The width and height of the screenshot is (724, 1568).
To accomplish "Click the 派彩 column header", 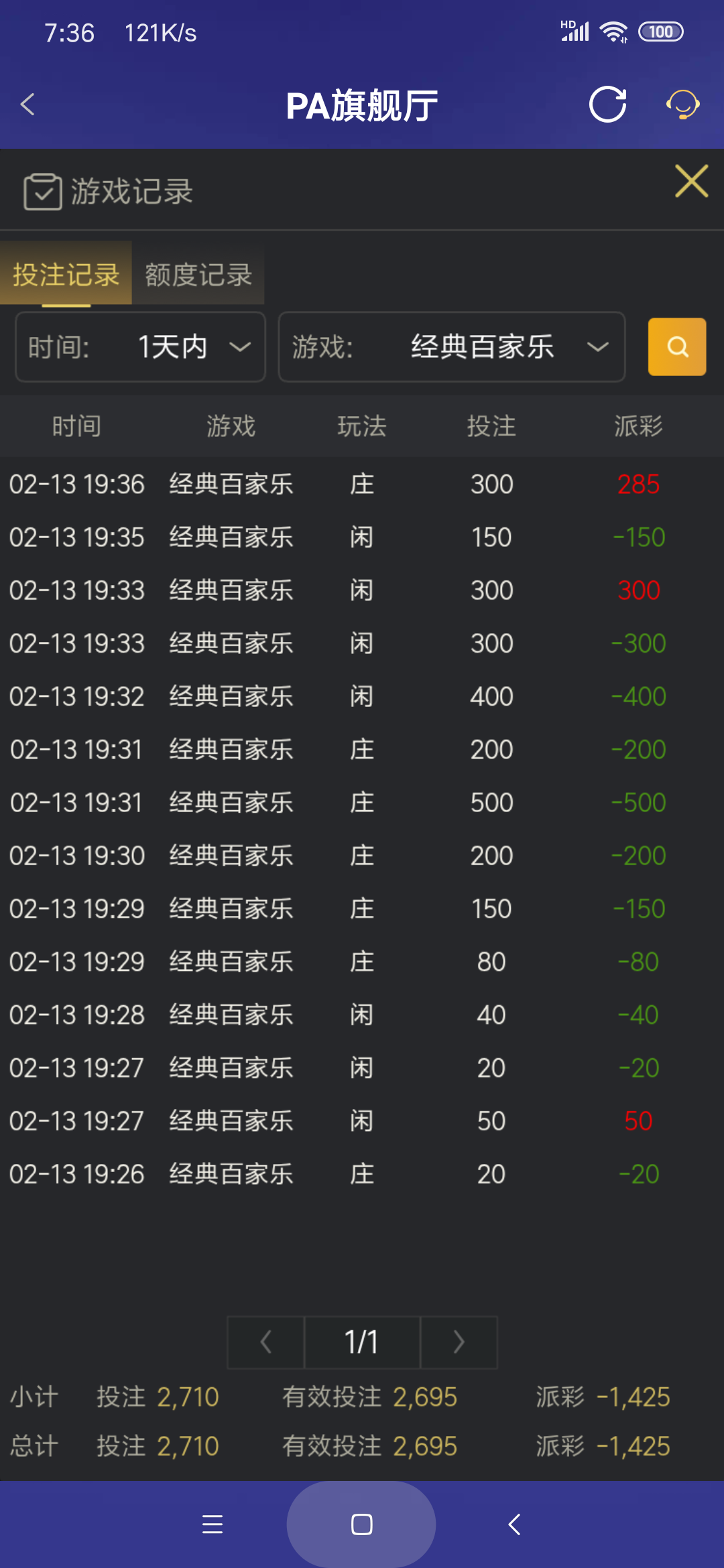I will click(x=637, y=426).
